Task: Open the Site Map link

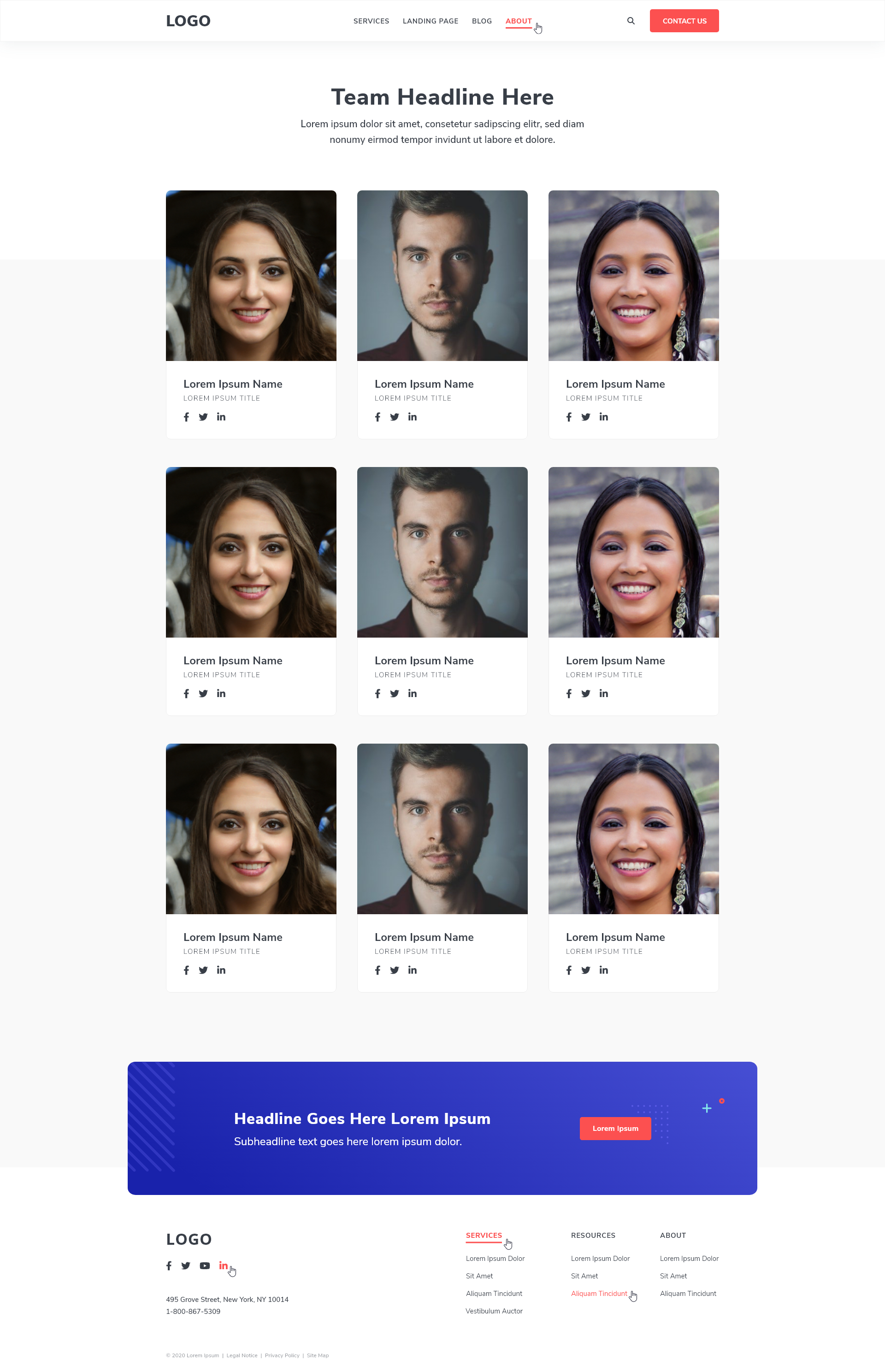Action: [x=317, y=1355]
